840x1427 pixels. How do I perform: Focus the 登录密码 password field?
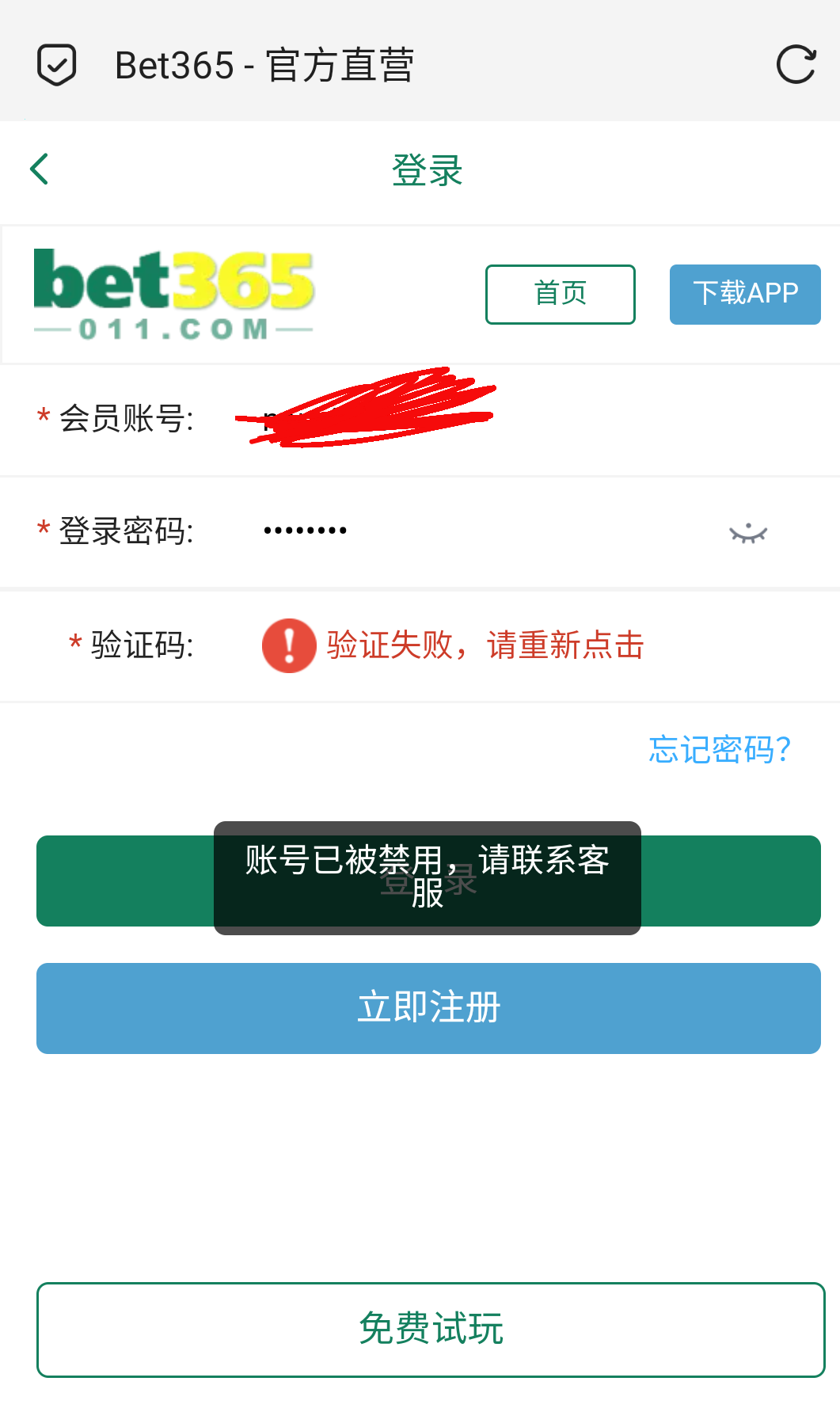[475, 531]
